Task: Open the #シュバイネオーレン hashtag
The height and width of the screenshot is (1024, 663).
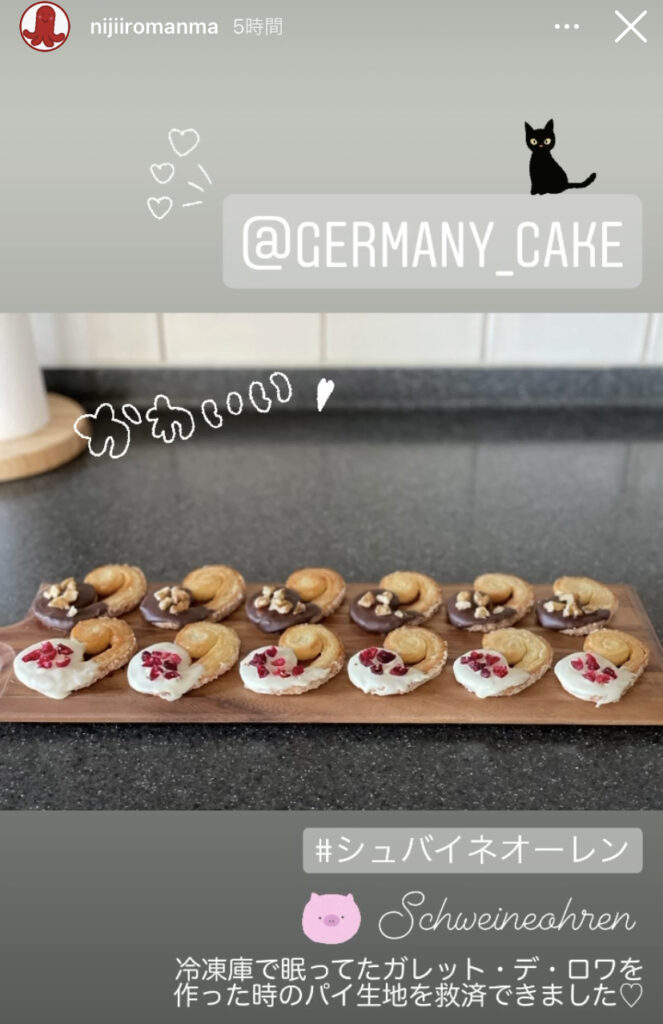Action: [472, 851]
